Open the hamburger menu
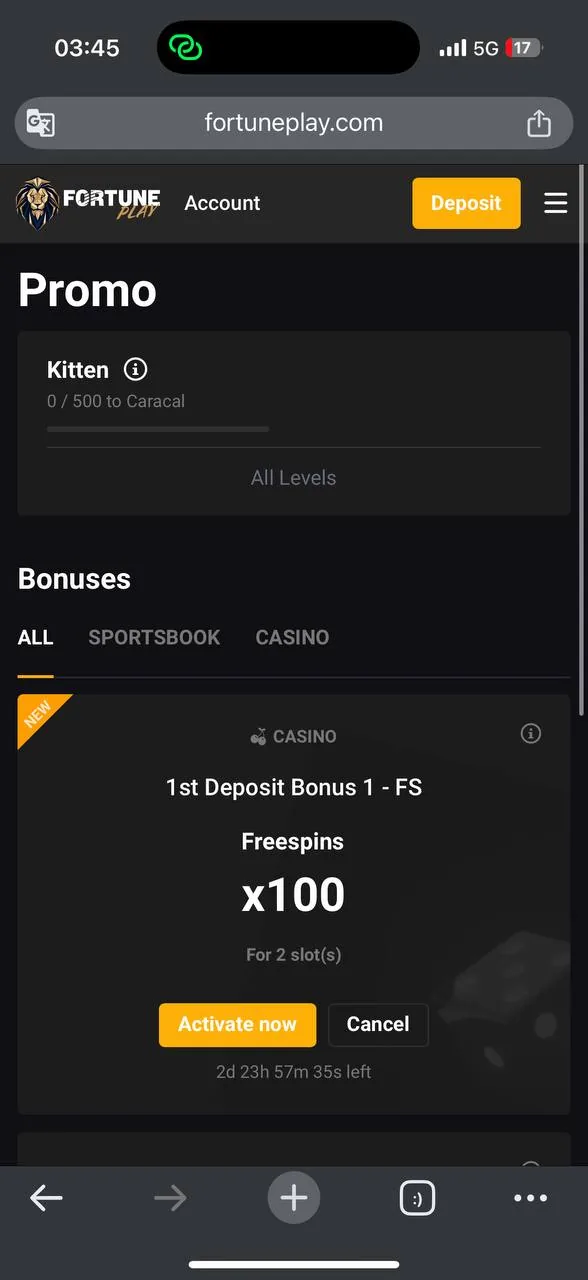588x1280 pixels. pos(555,203)
